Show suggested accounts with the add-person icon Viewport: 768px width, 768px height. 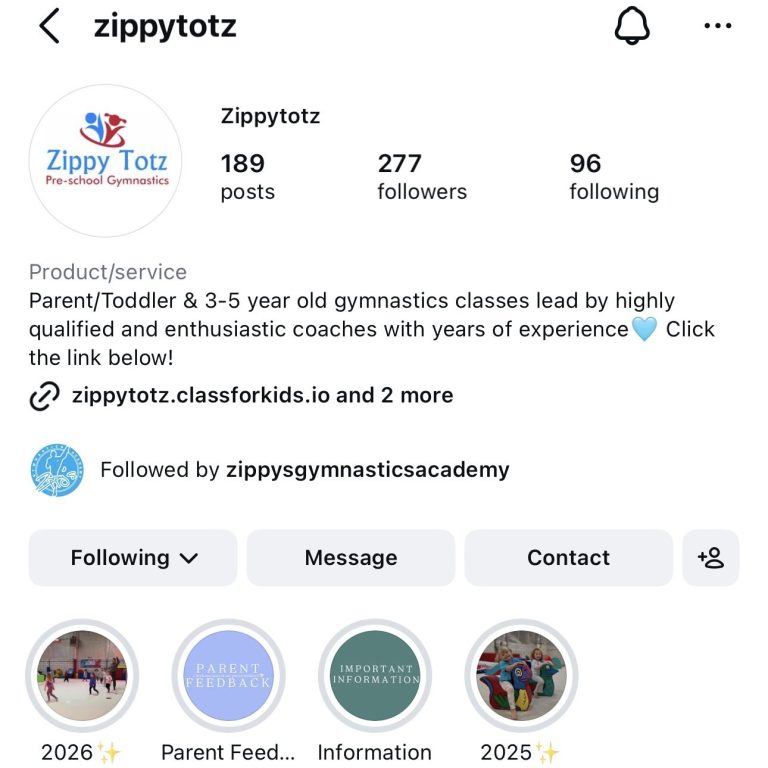point(710,558)
